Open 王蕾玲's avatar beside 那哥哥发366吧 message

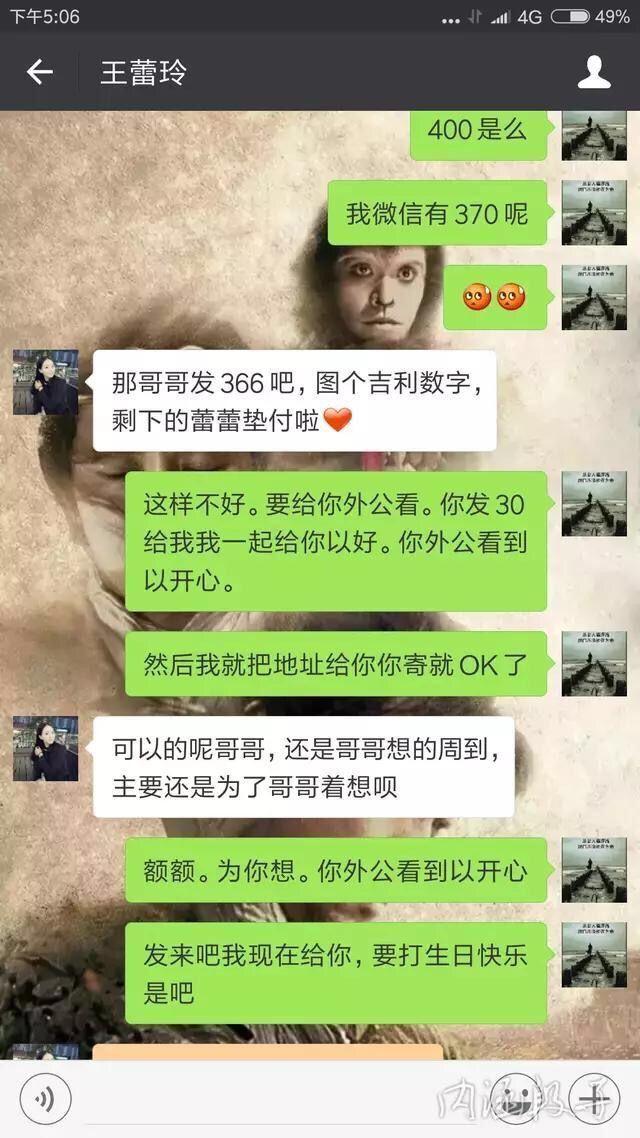45,382
